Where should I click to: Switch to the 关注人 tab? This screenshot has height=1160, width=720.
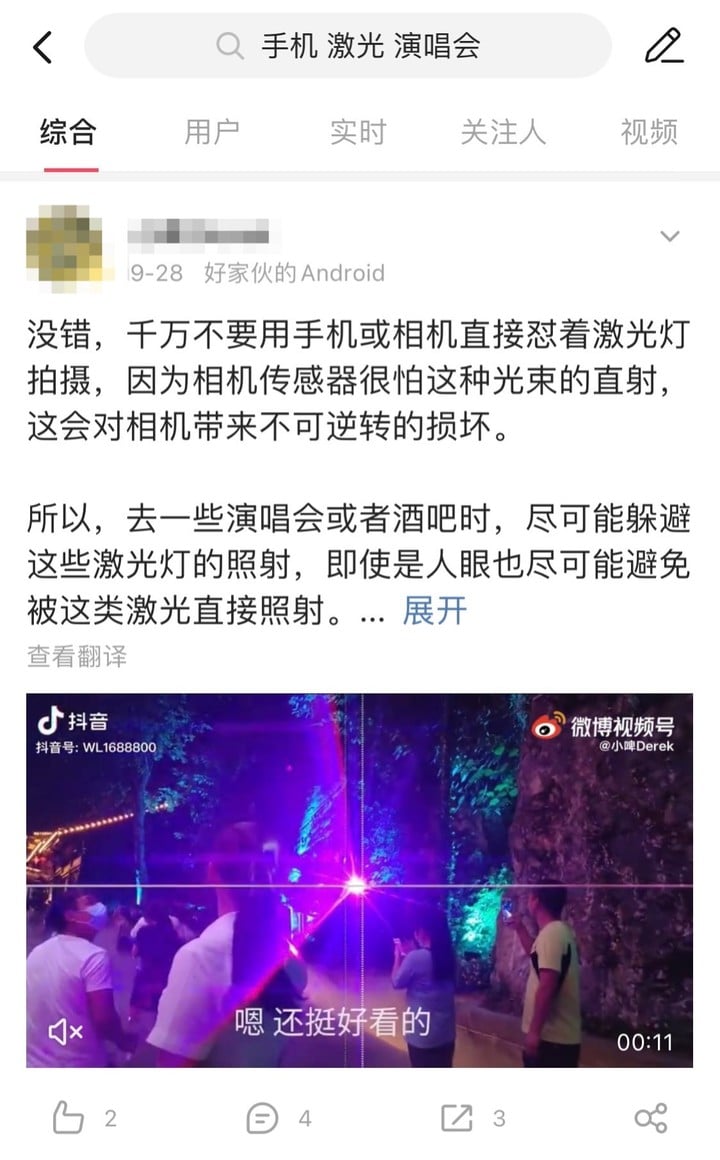coord(503,132)
